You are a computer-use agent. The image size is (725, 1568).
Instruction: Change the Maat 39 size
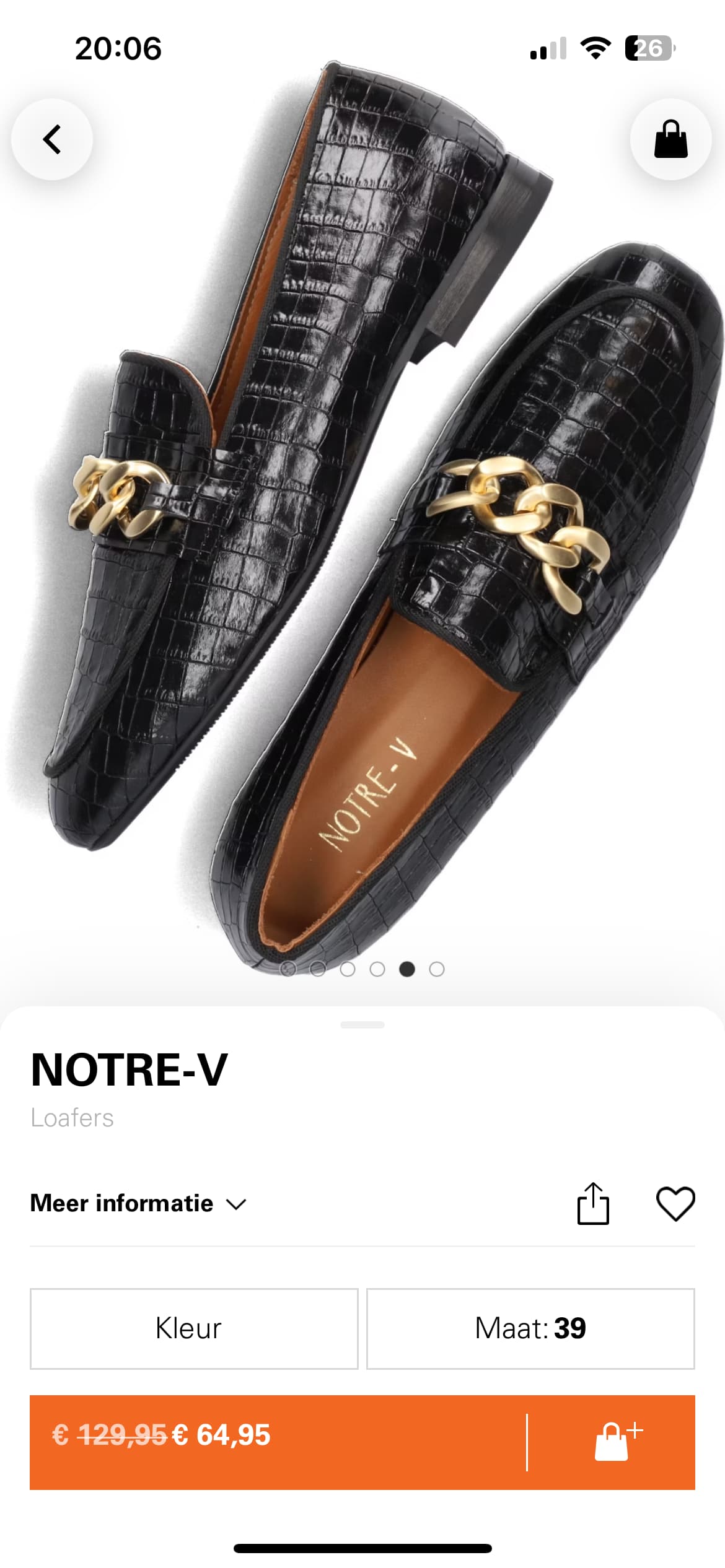pyautogui.click(x=530, y=1328)
